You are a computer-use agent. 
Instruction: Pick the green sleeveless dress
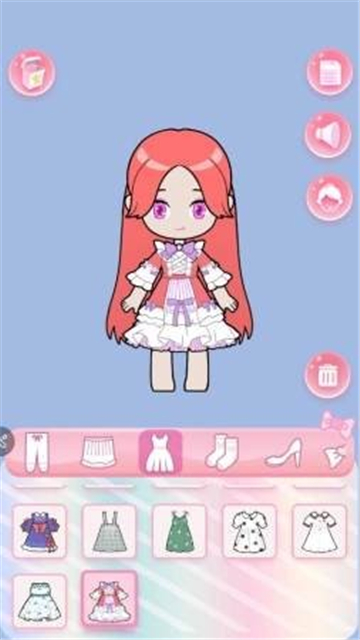(179, 531)
